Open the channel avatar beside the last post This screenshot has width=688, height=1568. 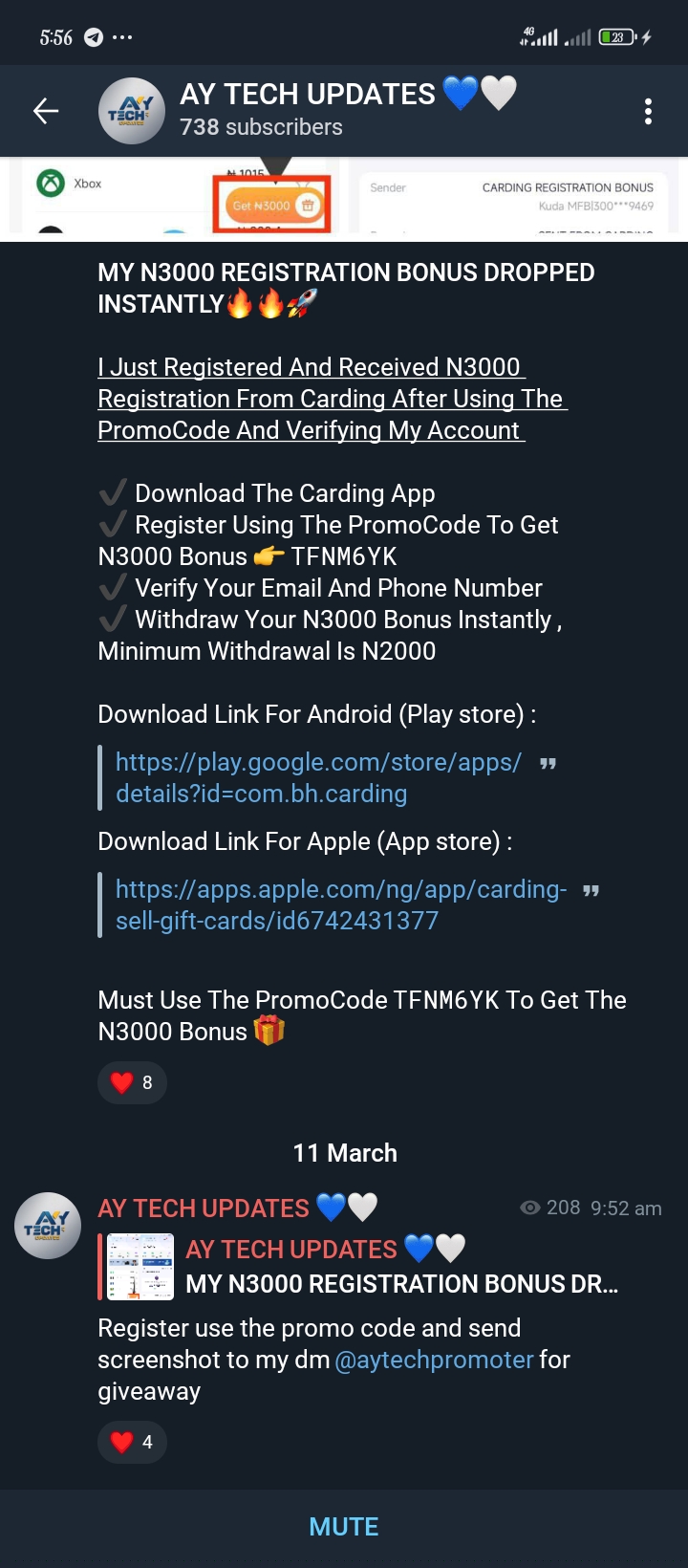point(48,1225)
